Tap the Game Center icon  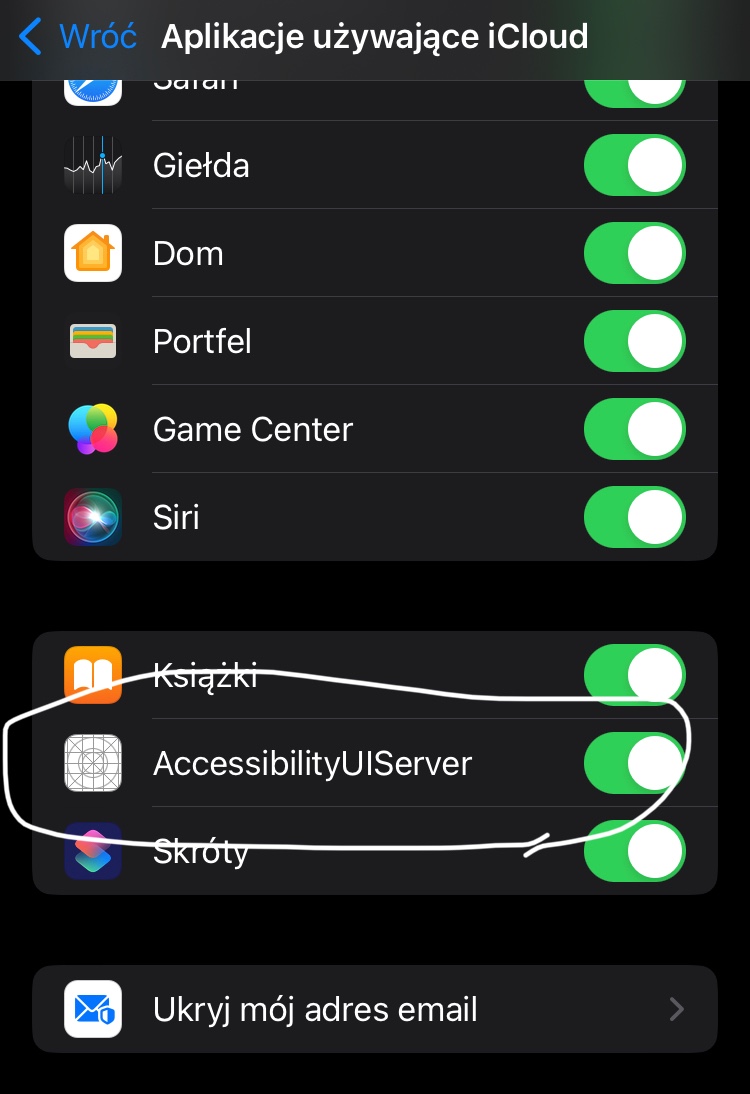tap(93, 429)
